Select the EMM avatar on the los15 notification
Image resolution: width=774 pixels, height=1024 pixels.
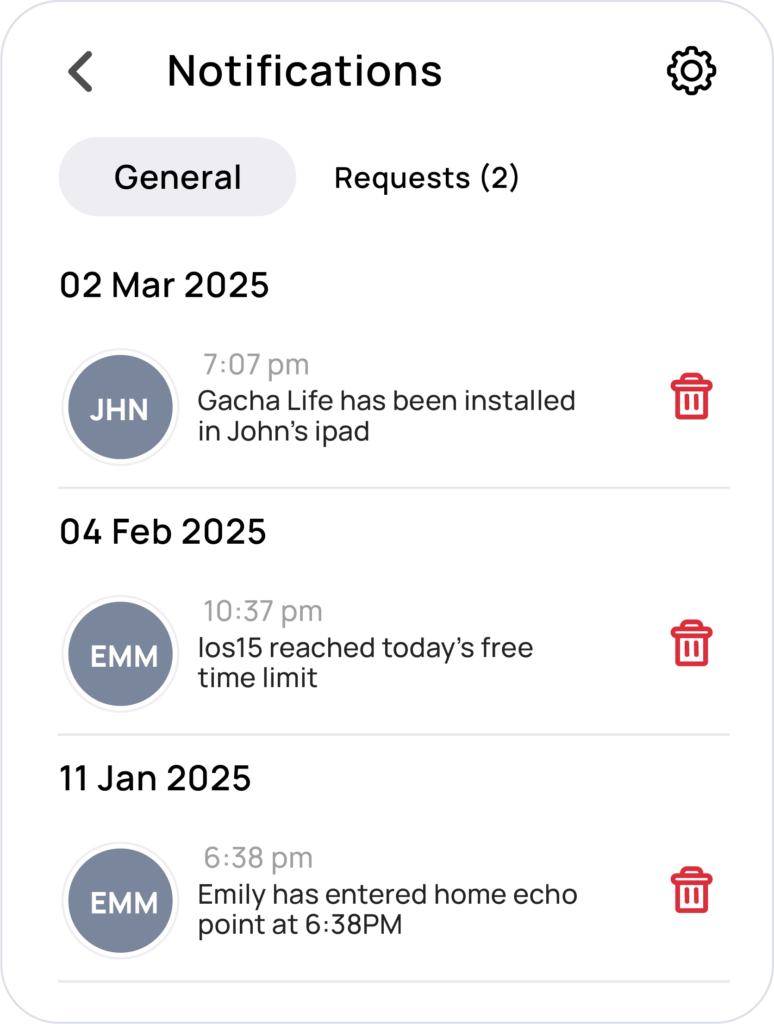point(120,653)
